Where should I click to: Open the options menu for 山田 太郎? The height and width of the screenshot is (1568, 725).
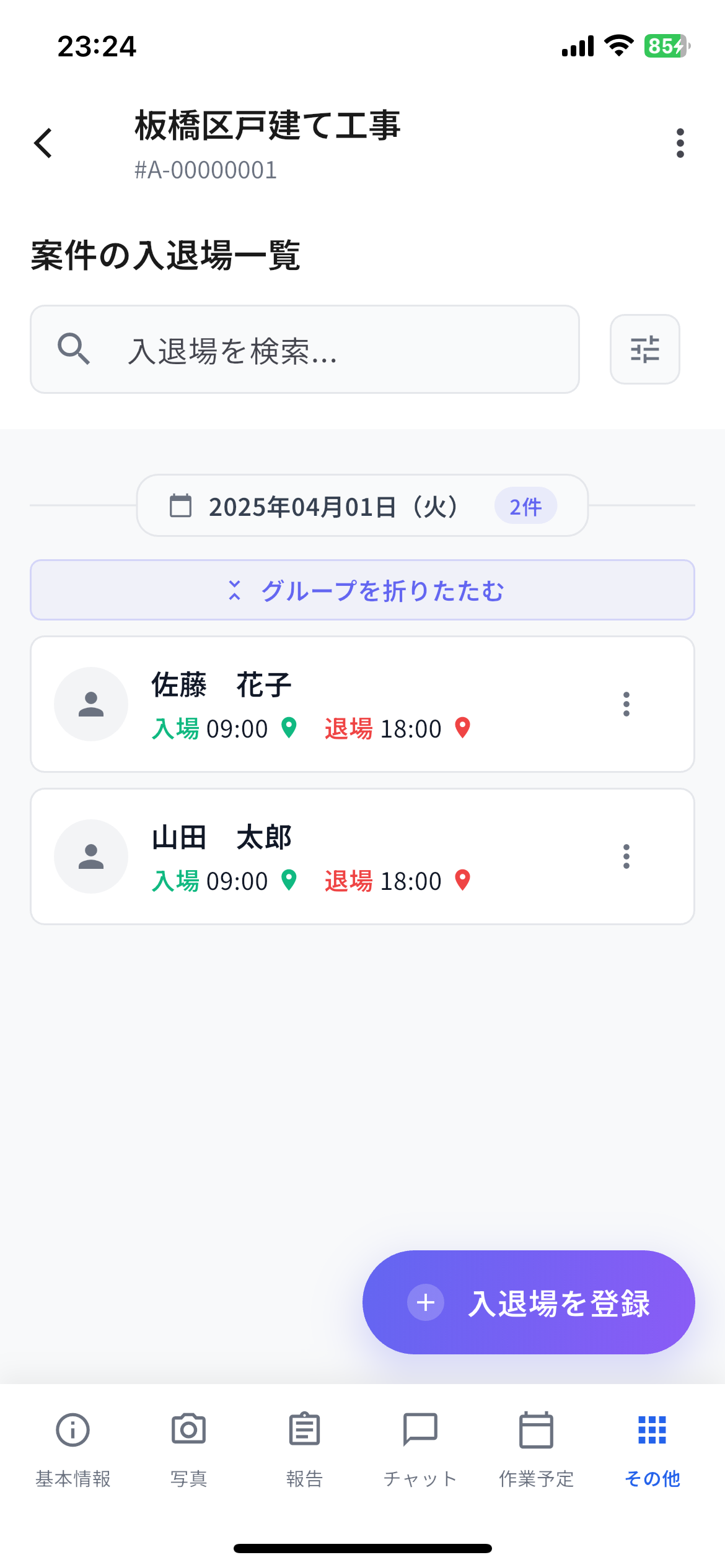click(625, 856)
